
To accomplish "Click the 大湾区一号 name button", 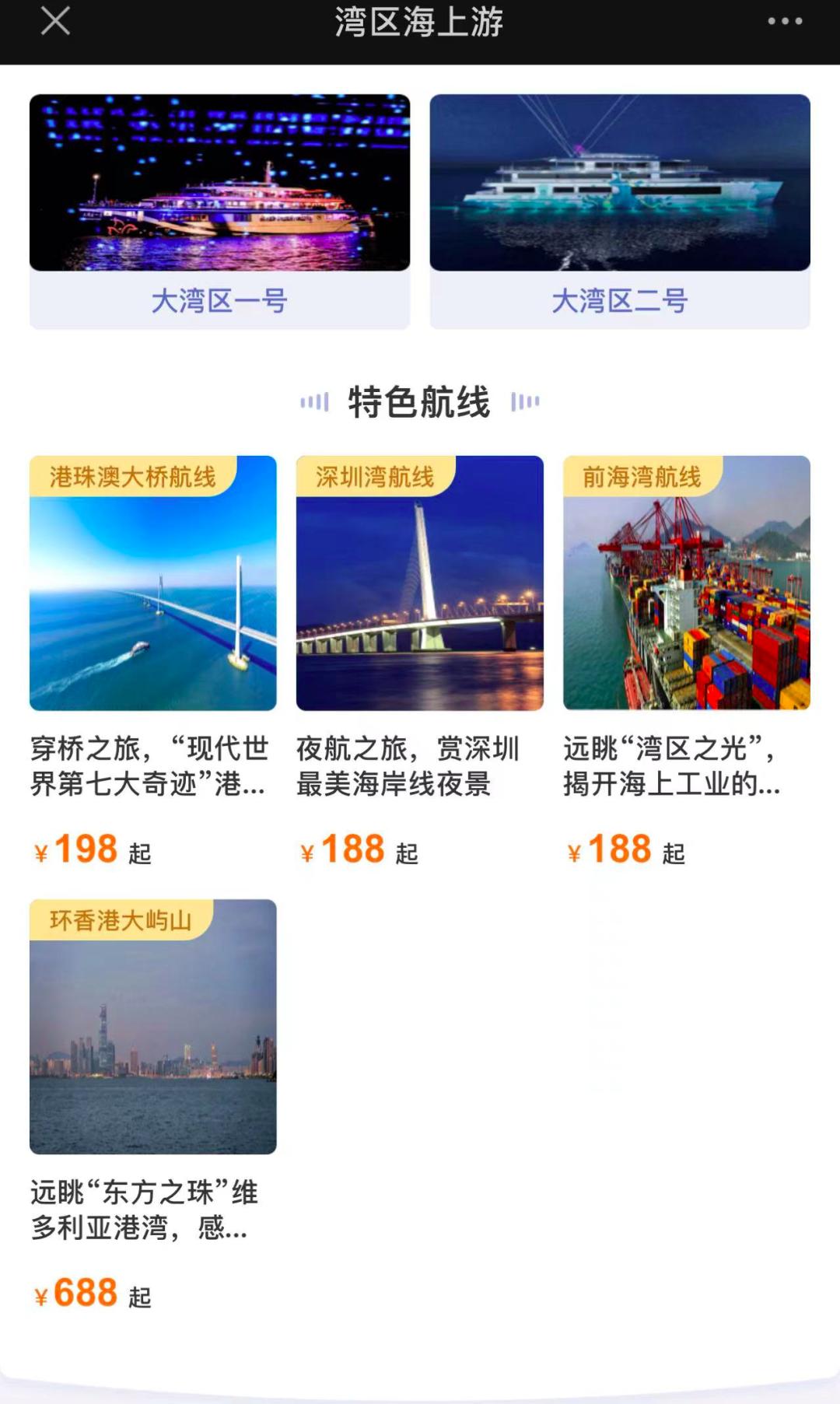I will (x=220, y=302).
